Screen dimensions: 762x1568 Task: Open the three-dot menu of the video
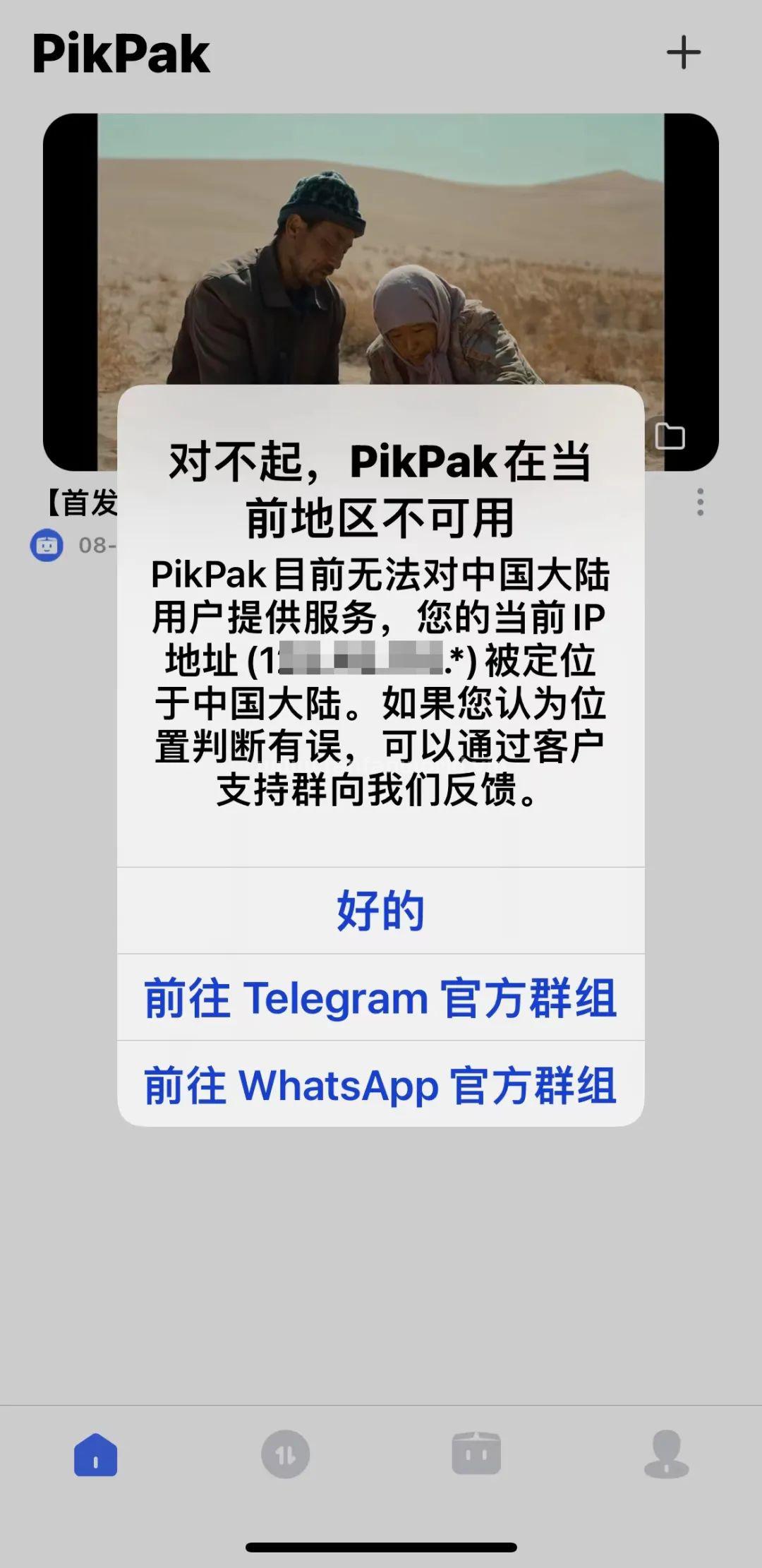click(700, 502)
